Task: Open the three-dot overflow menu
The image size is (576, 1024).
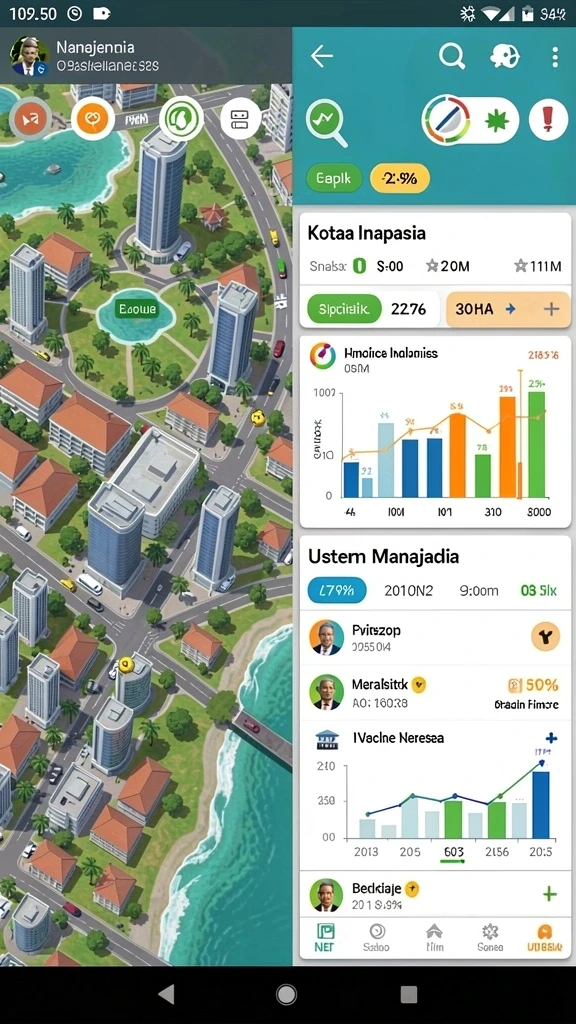Action: click(555, 57)
